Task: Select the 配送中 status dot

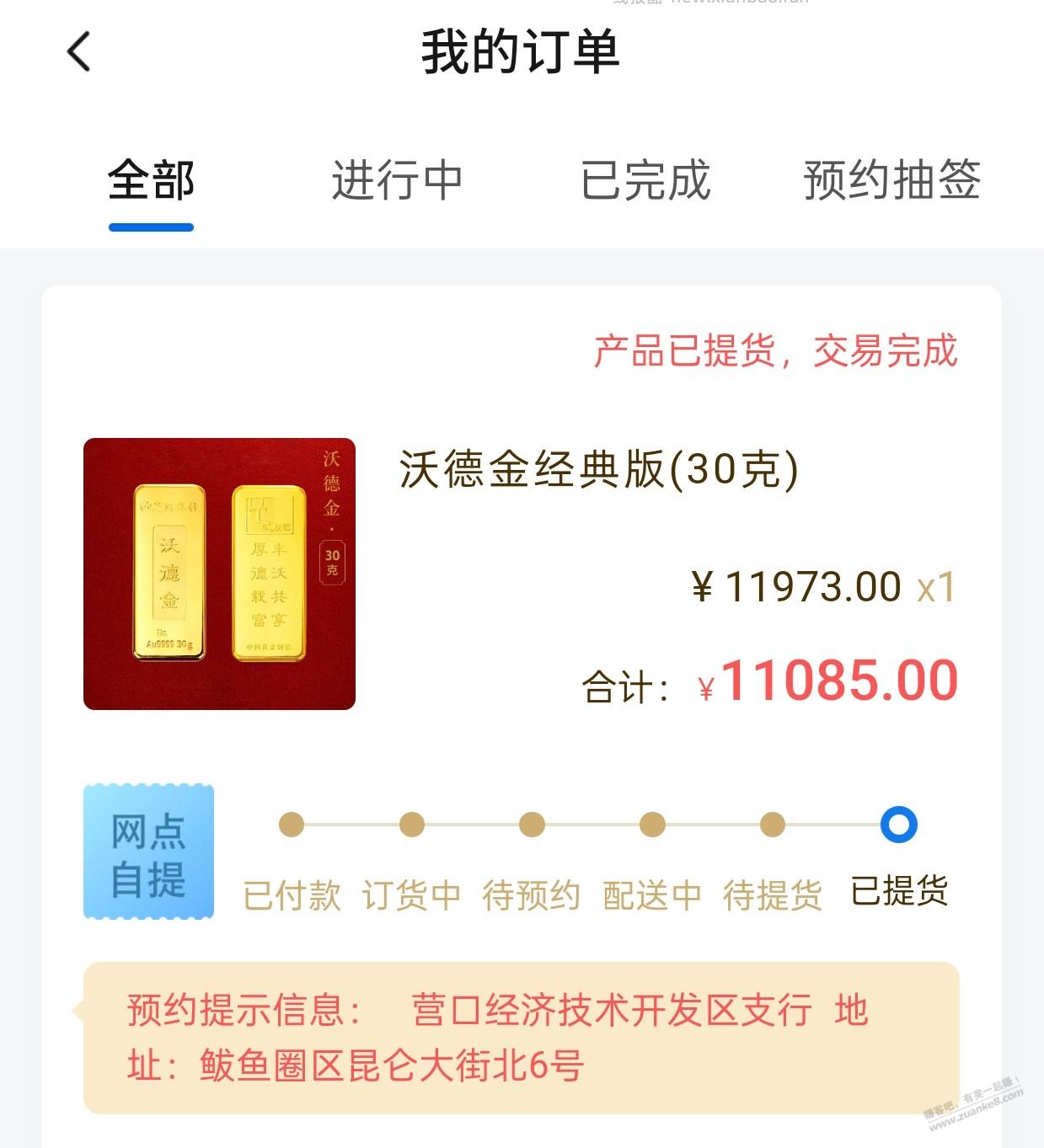Action: tap(650, 825)
